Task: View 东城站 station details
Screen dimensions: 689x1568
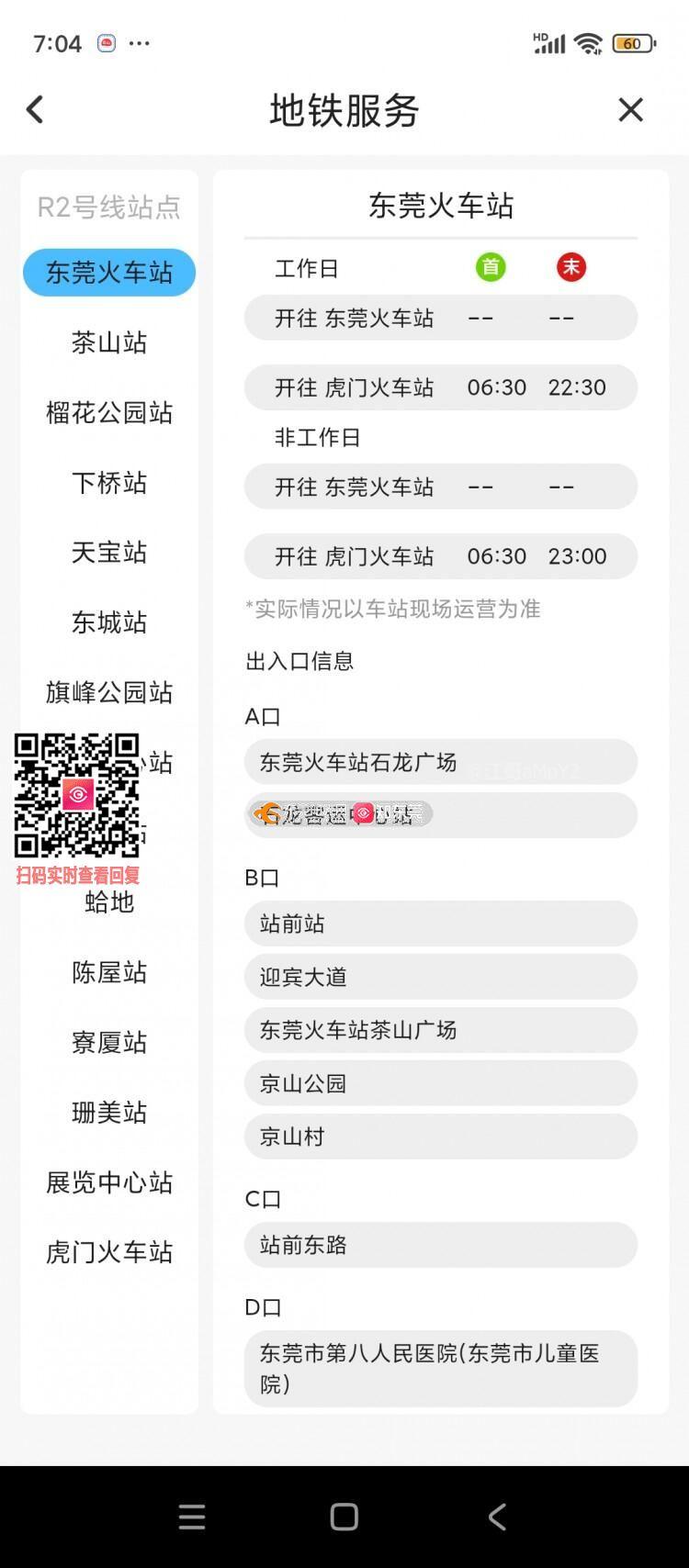Action: (109, 622)
